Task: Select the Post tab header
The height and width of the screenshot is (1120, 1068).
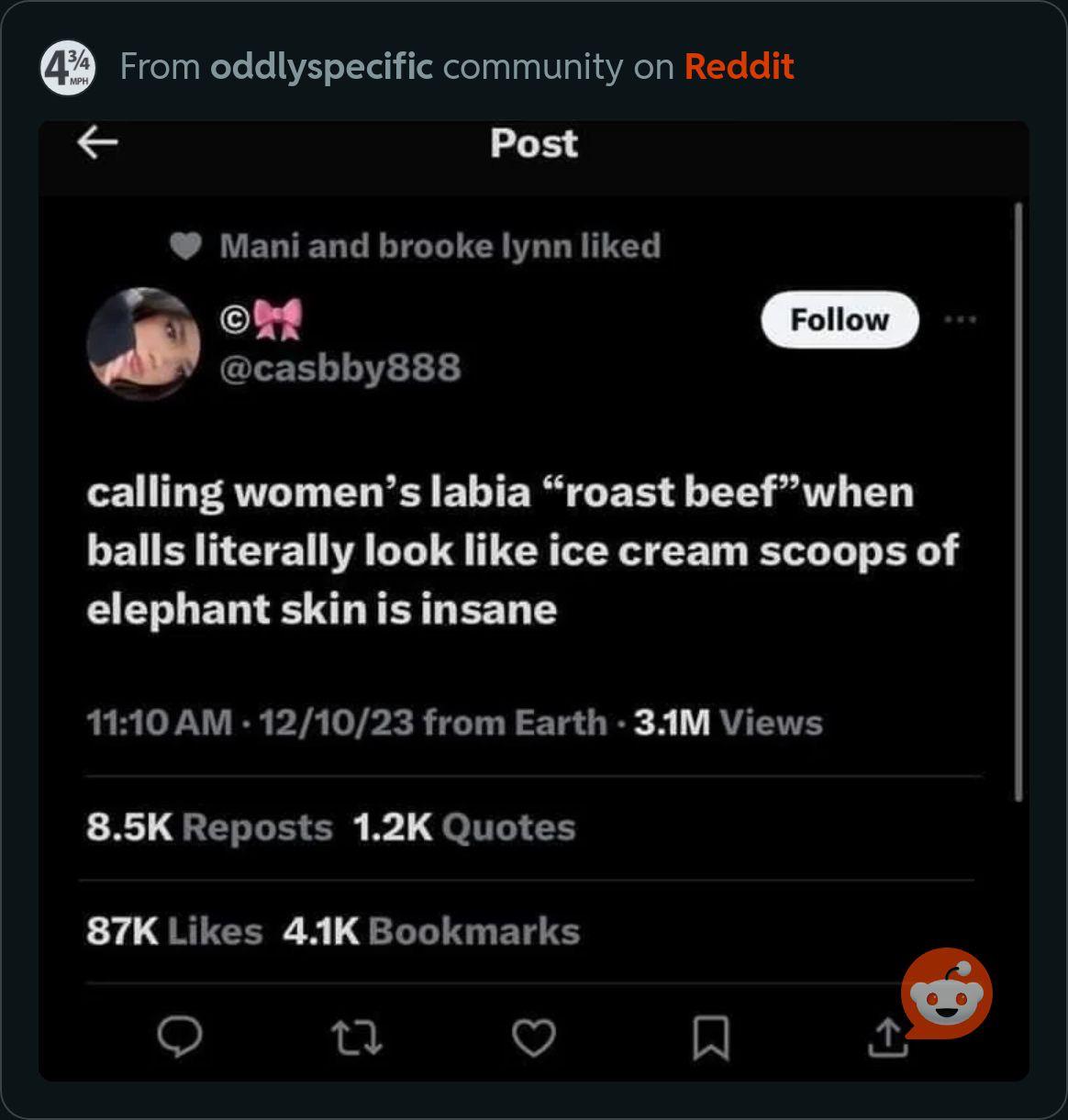Action: pyautogui.click(x=533, y=143)
